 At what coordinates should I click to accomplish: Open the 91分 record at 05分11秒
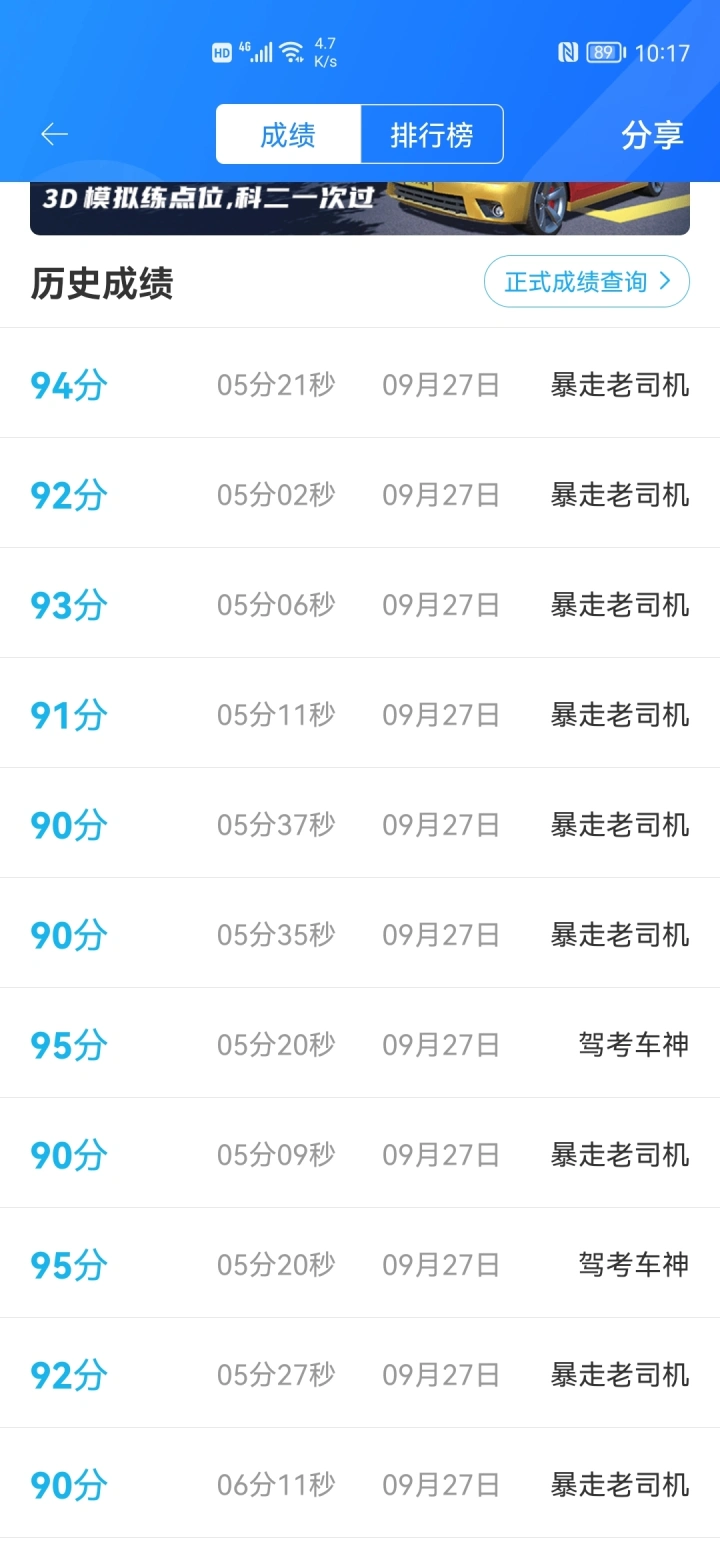pyautogui.click(x=360, y=713)
